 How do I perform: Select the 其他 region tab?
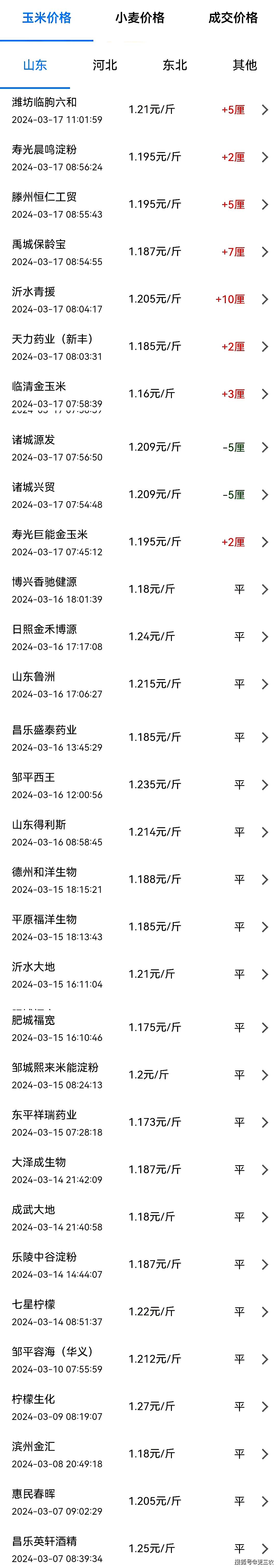(x=245, y=65)
